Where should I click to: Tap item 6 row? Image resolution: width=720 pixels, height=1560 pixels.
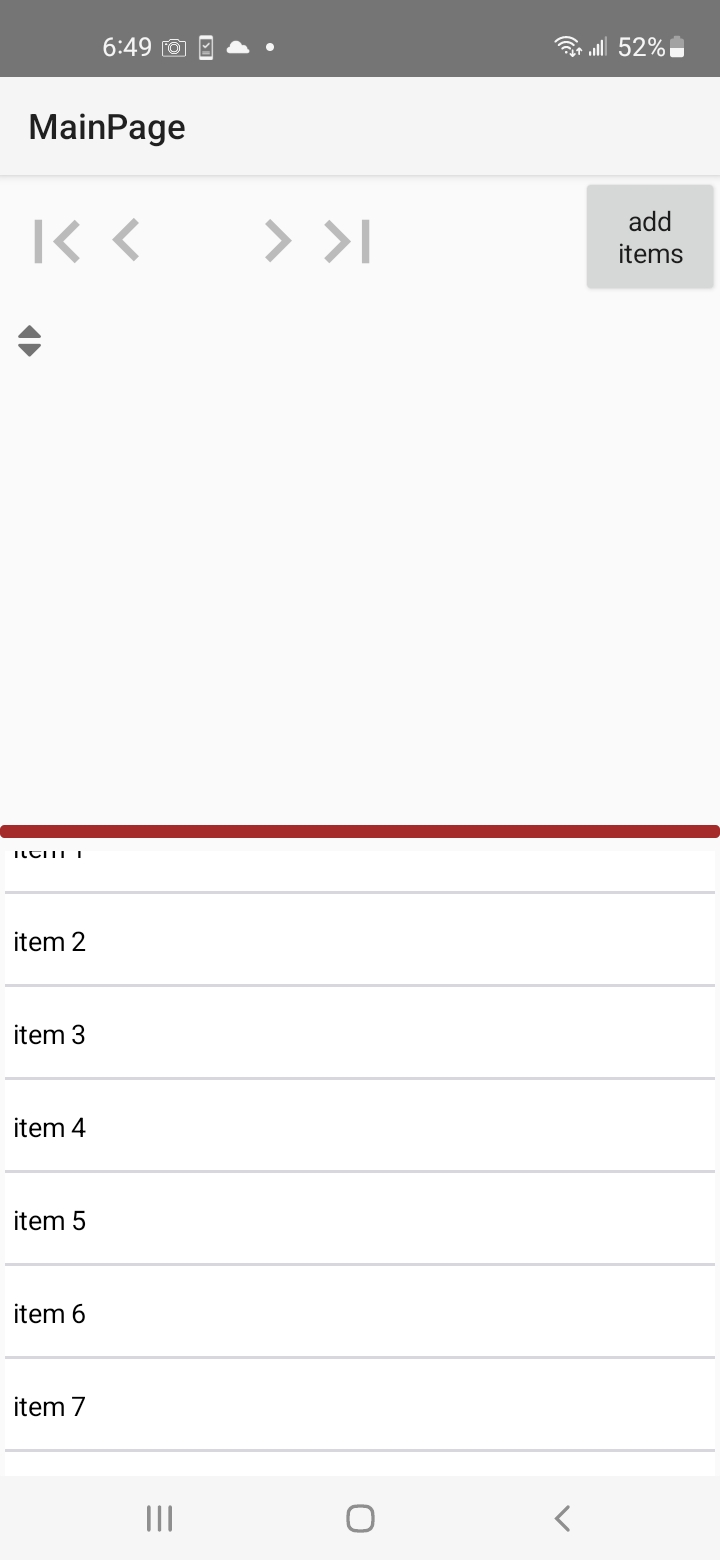pos(360,1313)
